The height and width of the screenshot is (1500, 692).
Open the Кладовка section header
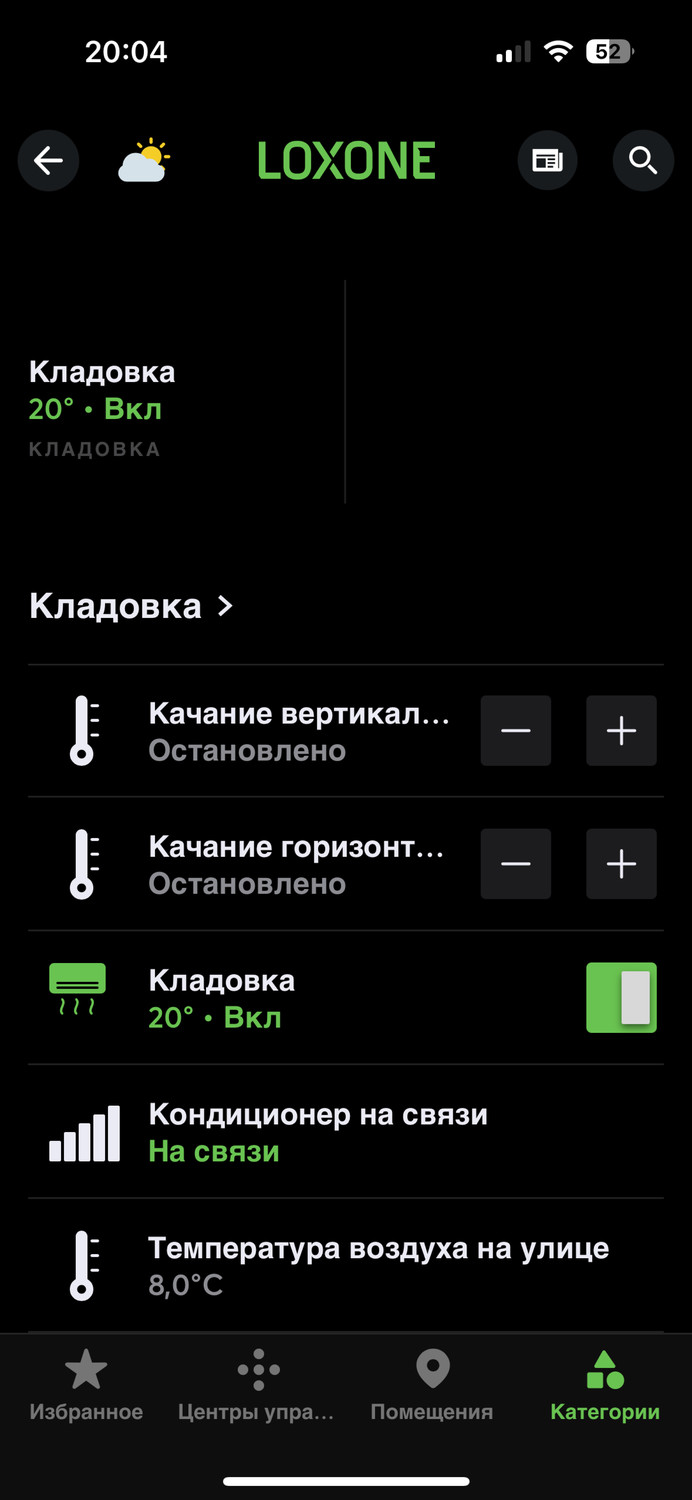click(x=131, y=606)
